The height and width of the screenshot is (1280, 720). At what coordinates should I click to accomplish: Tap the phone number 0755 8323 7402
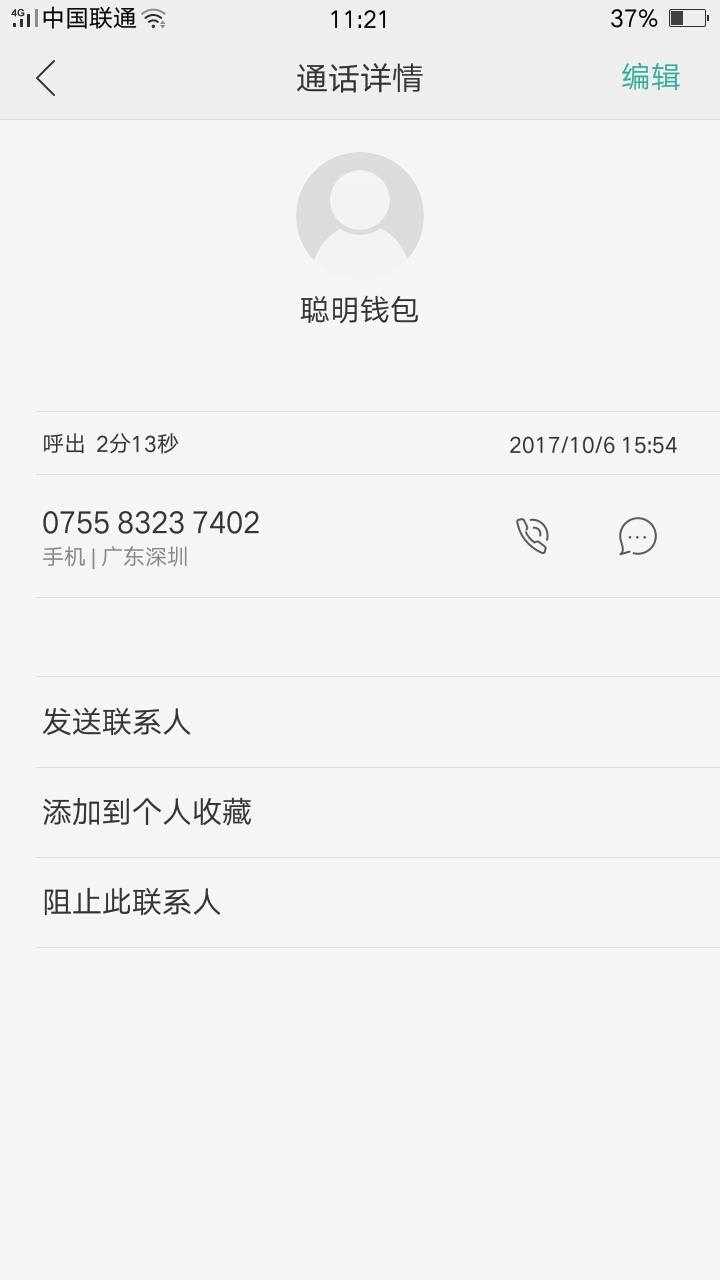154,522
